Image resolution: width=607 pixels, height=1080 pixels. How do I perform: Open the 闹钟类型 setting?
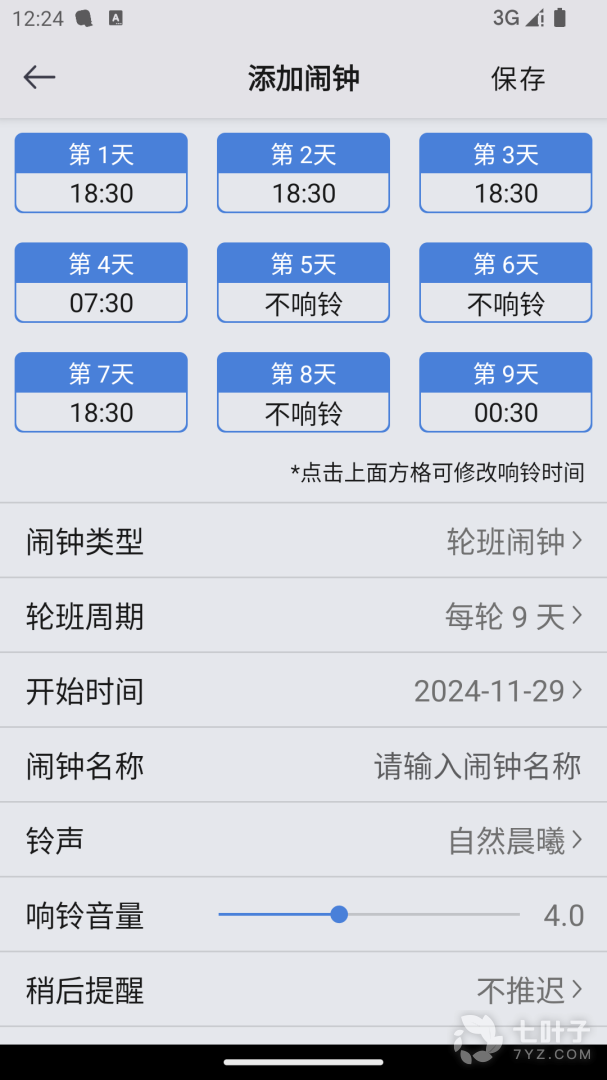pos(303,541)
